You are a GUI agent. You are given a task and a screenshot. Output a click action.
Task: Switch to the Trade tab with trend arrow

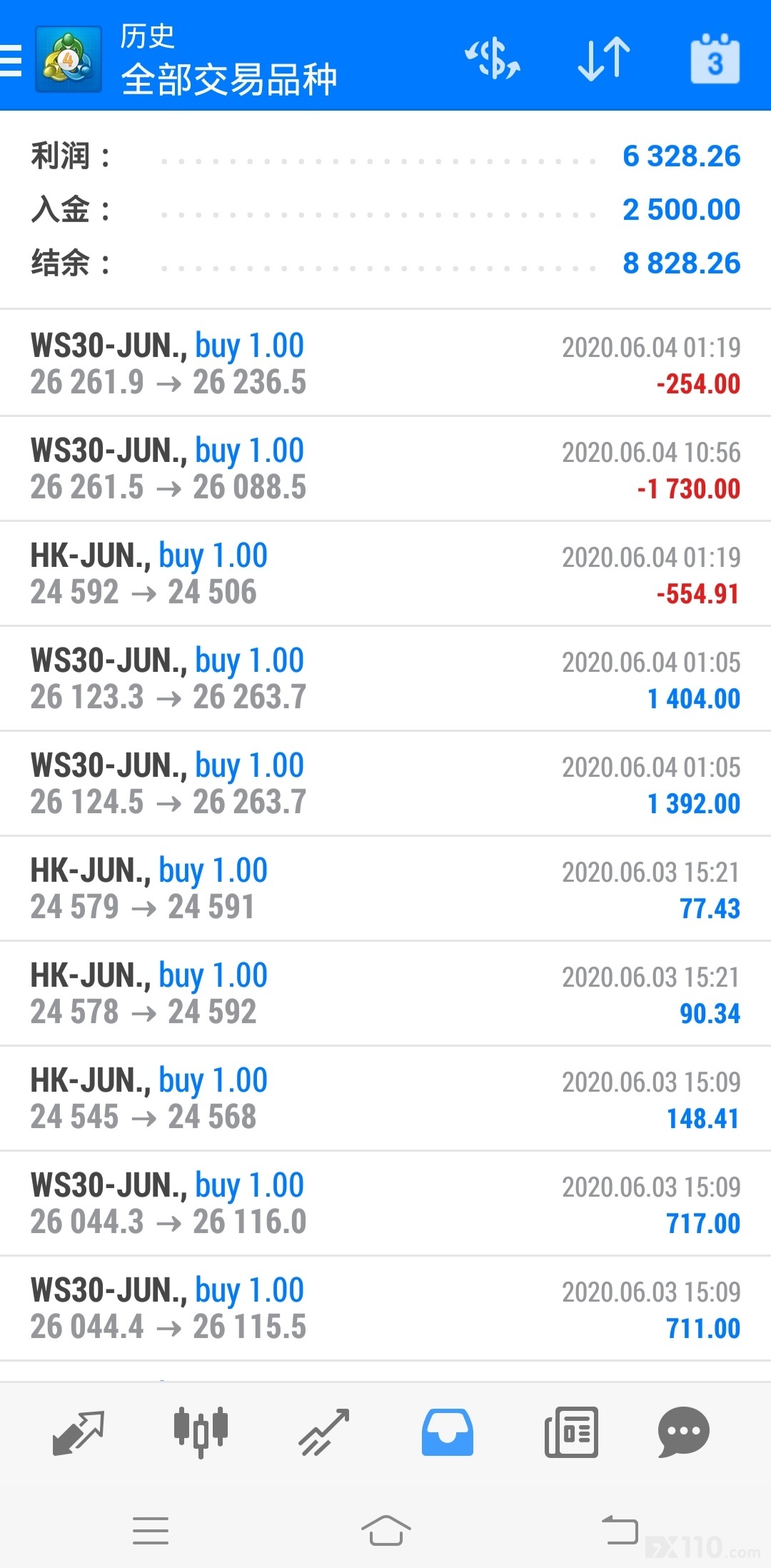coord(324,1432)
